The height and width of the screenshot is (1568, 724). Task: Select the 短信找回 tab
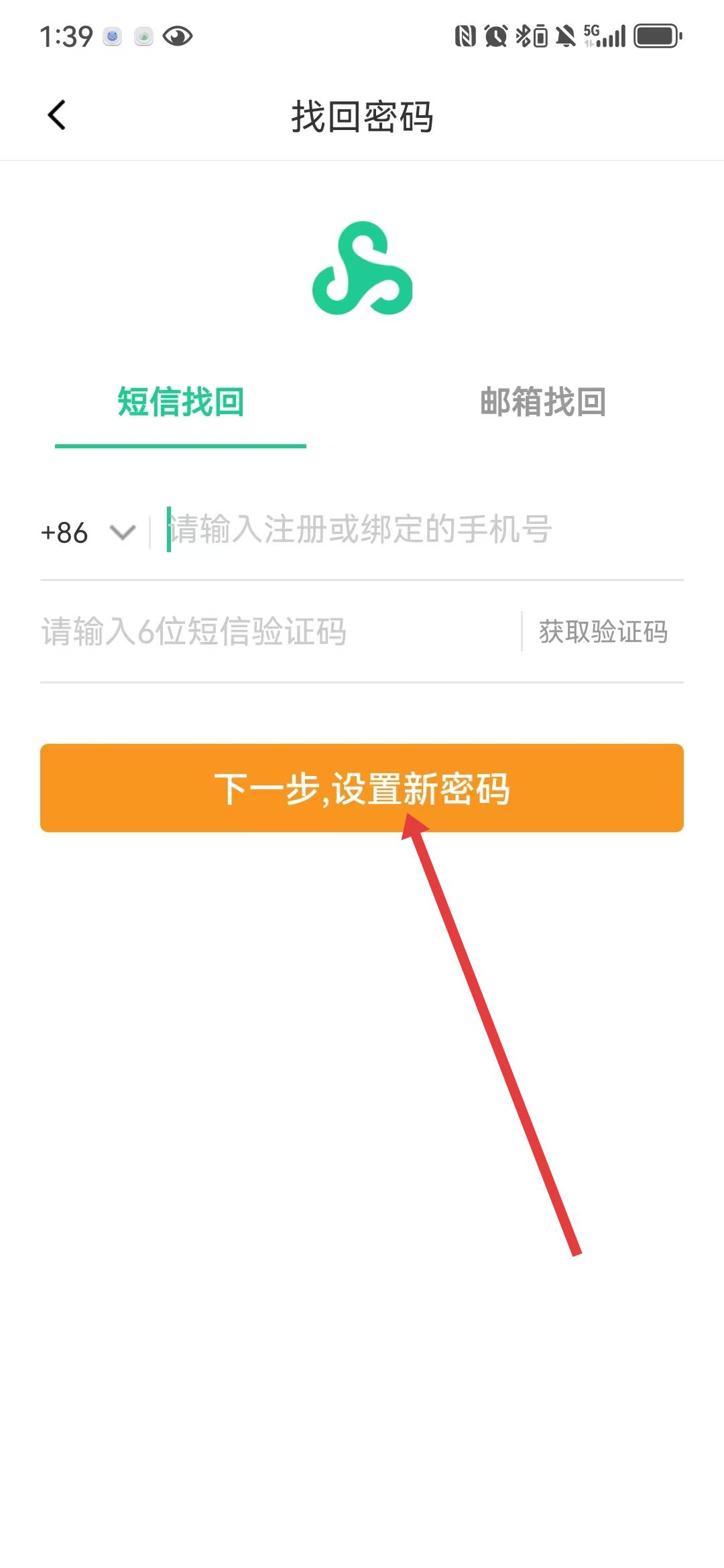point(180,403)
